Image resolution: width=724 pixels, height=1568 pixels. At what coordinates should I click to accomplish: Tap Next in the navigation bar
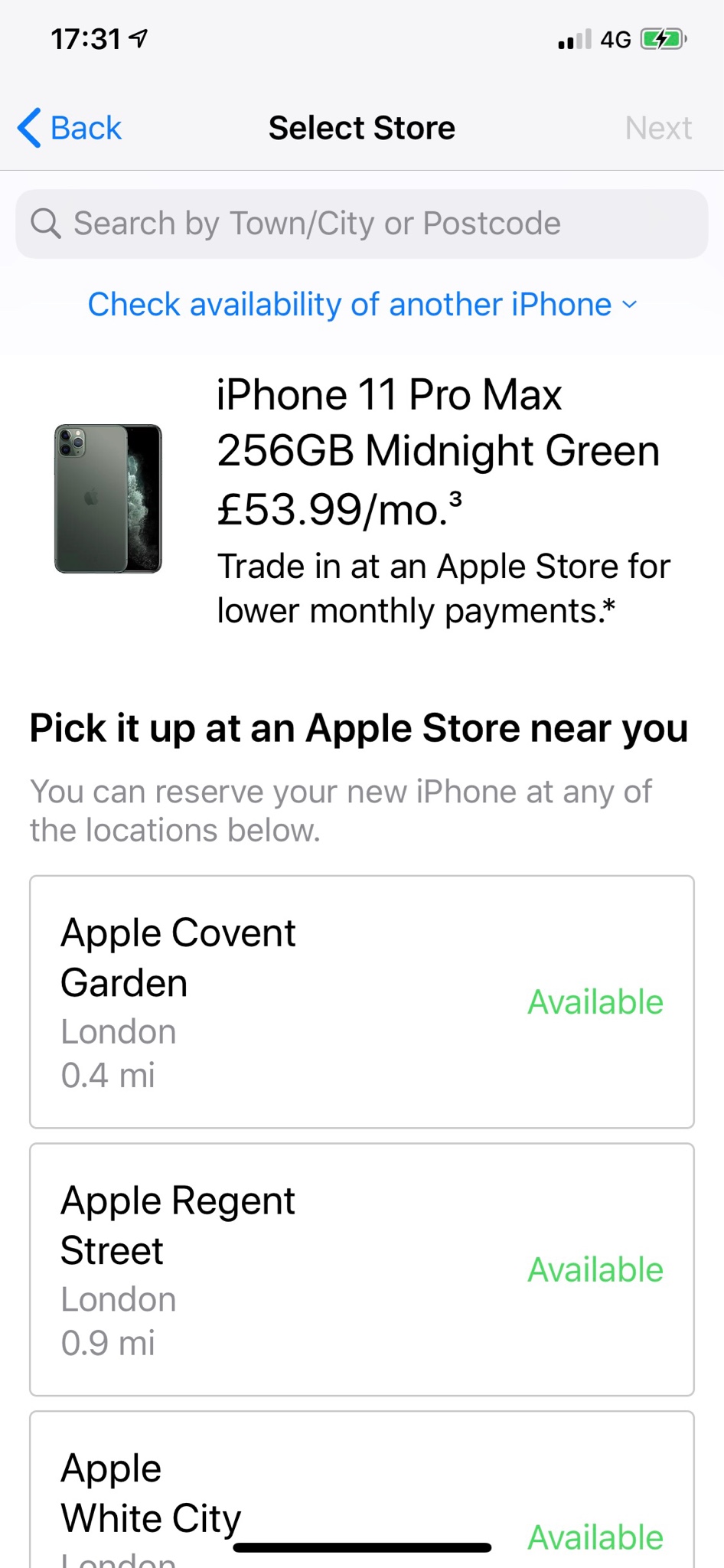657,128
